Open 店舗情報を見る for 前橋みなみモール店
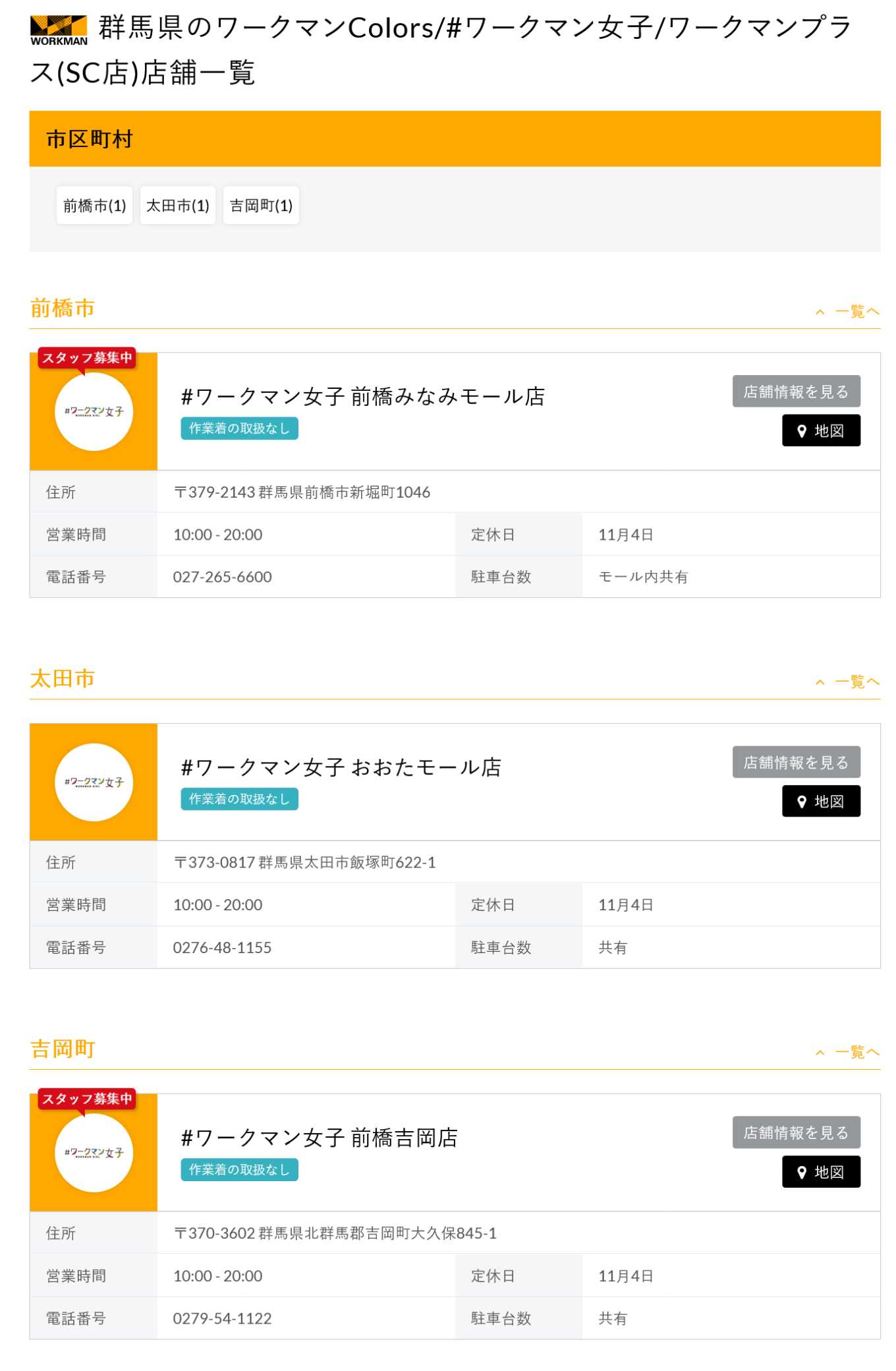This screenshot has height=1371, width=896. (796, 392)
